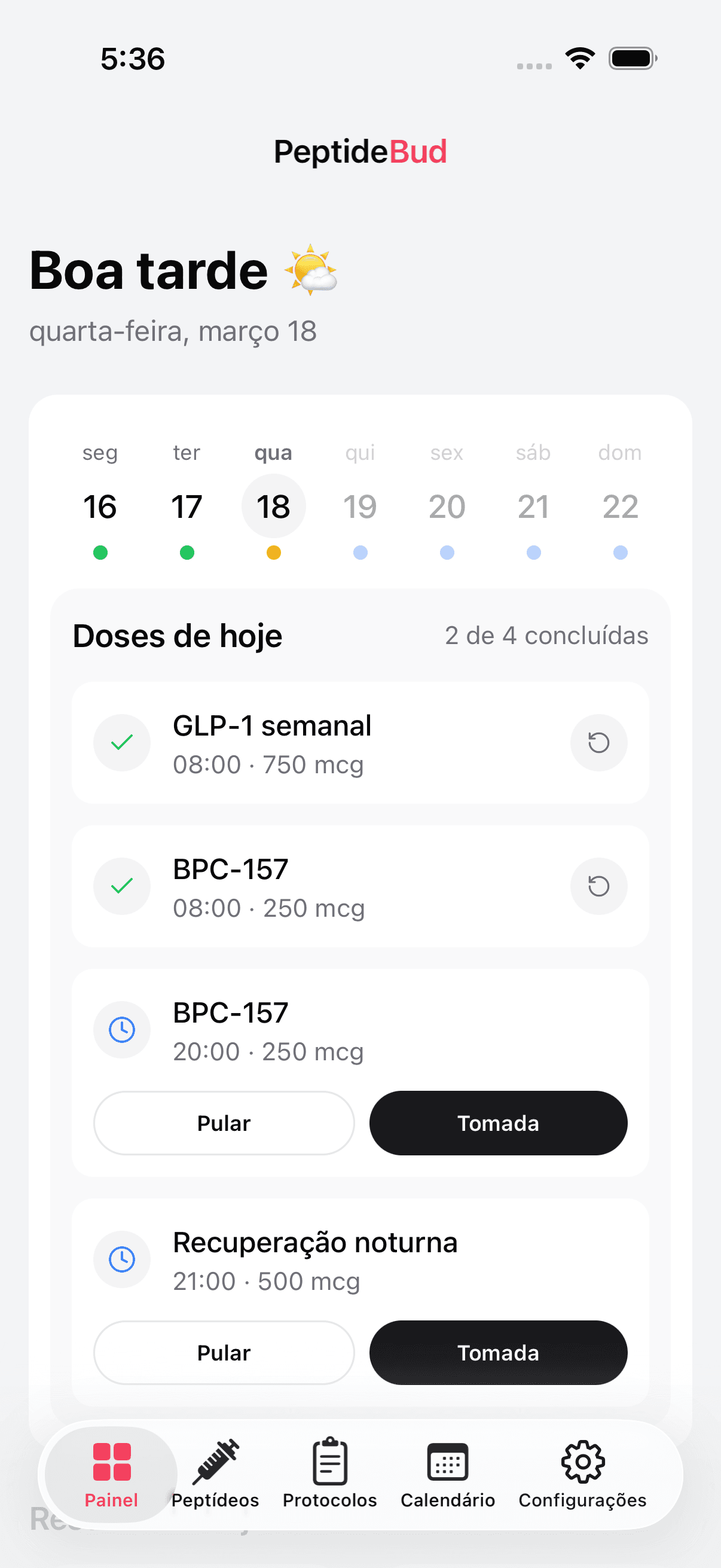Click the clock icon on evening BPC-157
721x1568 pixels.
tap(122, 1029)
